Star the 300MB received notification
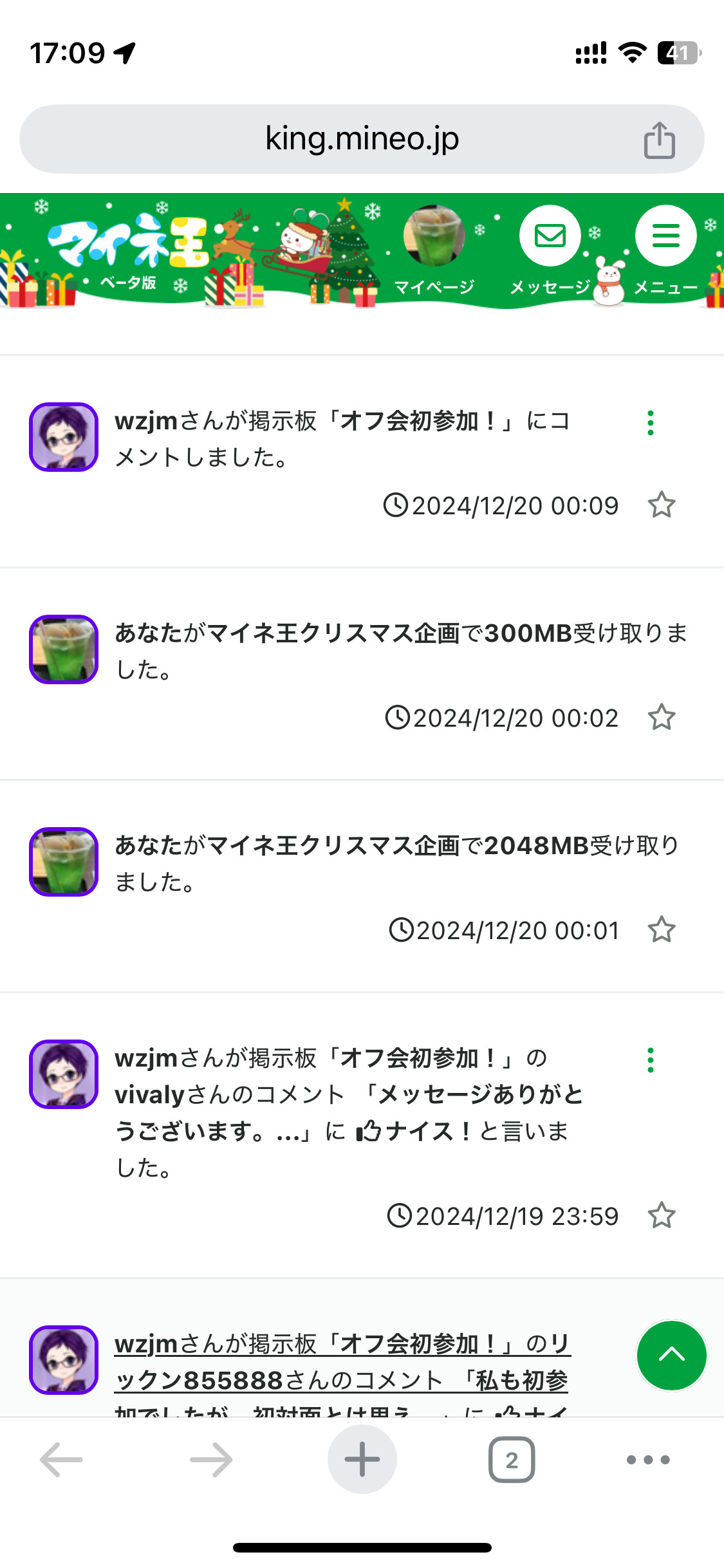The image size is (724, 1568). 661,718
